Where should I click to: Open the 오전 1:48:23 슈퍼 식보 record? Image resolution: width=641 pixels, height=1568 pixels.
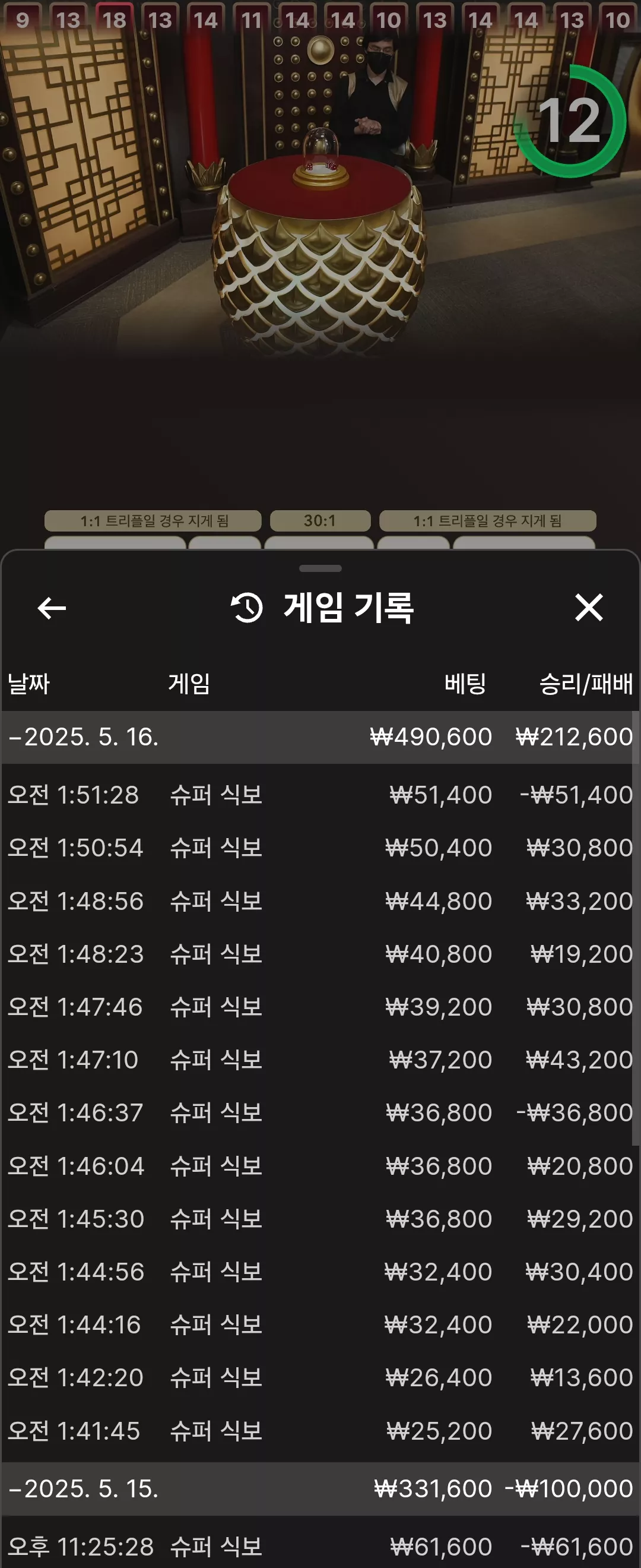[x=320, y=954]
